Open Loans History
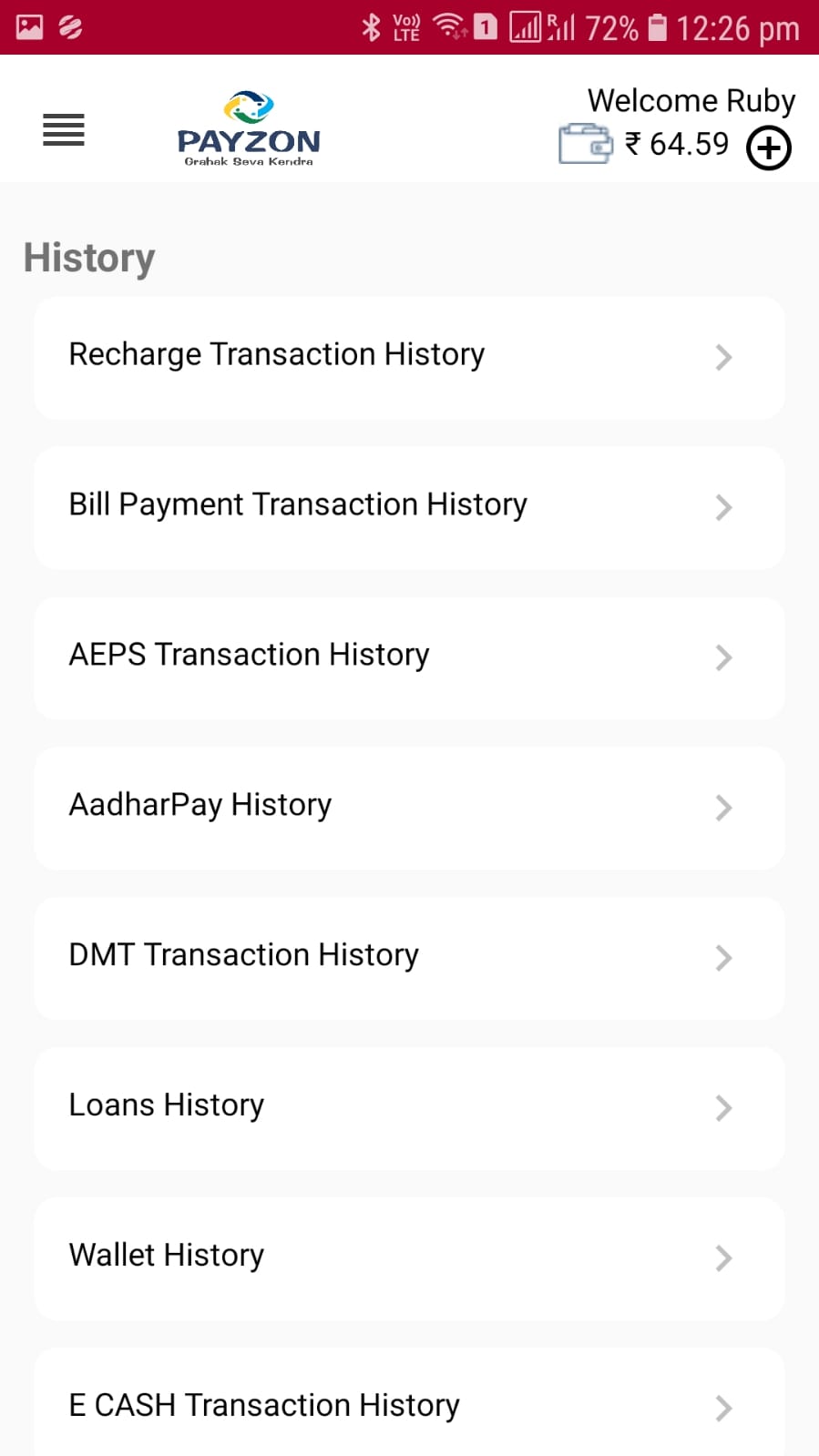 pyautogui.click(x=409, y=1108)
